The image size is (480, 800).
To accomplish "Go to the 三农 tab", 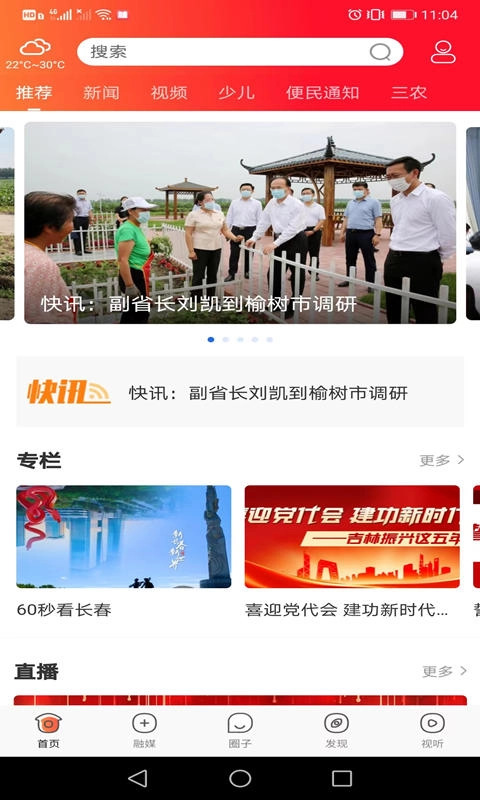I will pyautogui.click(x=409, y=93).
